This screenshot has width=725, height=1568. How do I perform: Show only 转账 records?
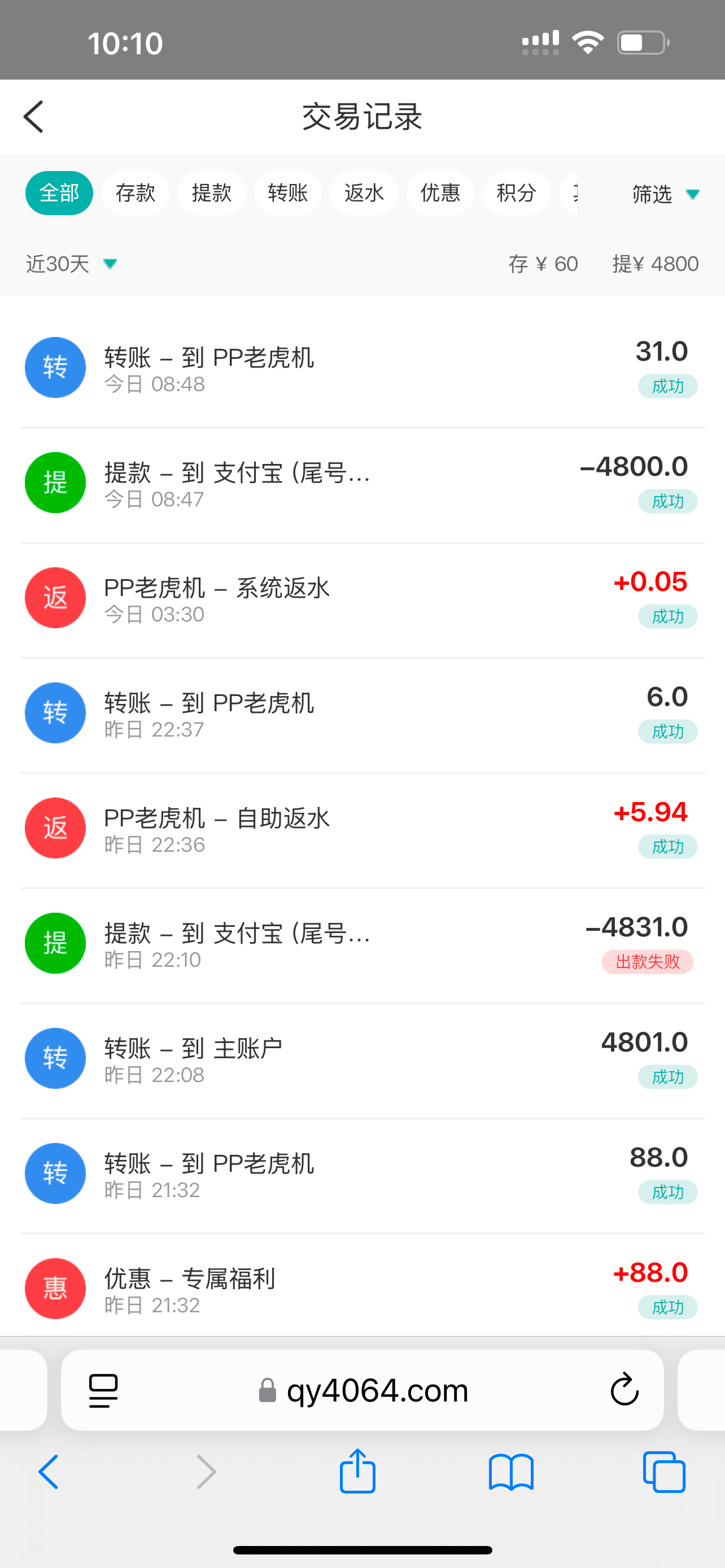287,193
